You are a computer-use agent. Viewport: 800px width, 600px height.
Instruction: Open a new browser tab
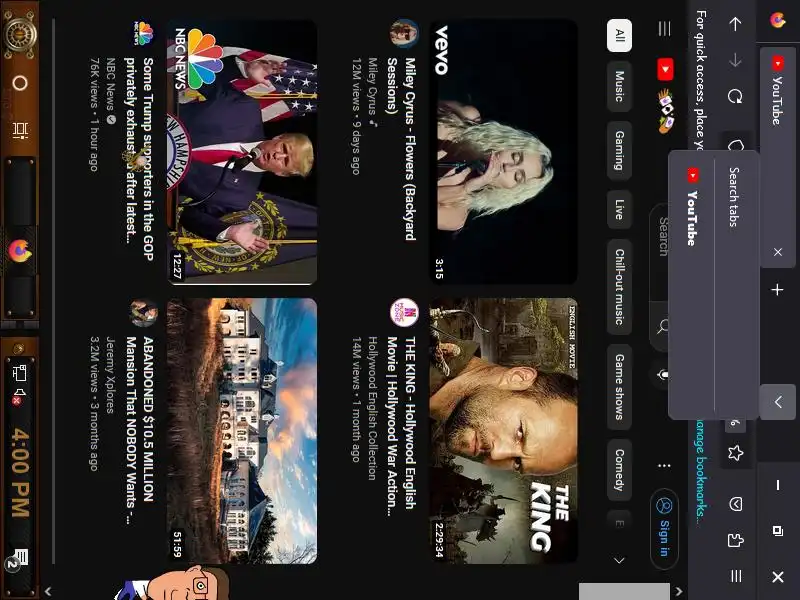tap(777, 290)
